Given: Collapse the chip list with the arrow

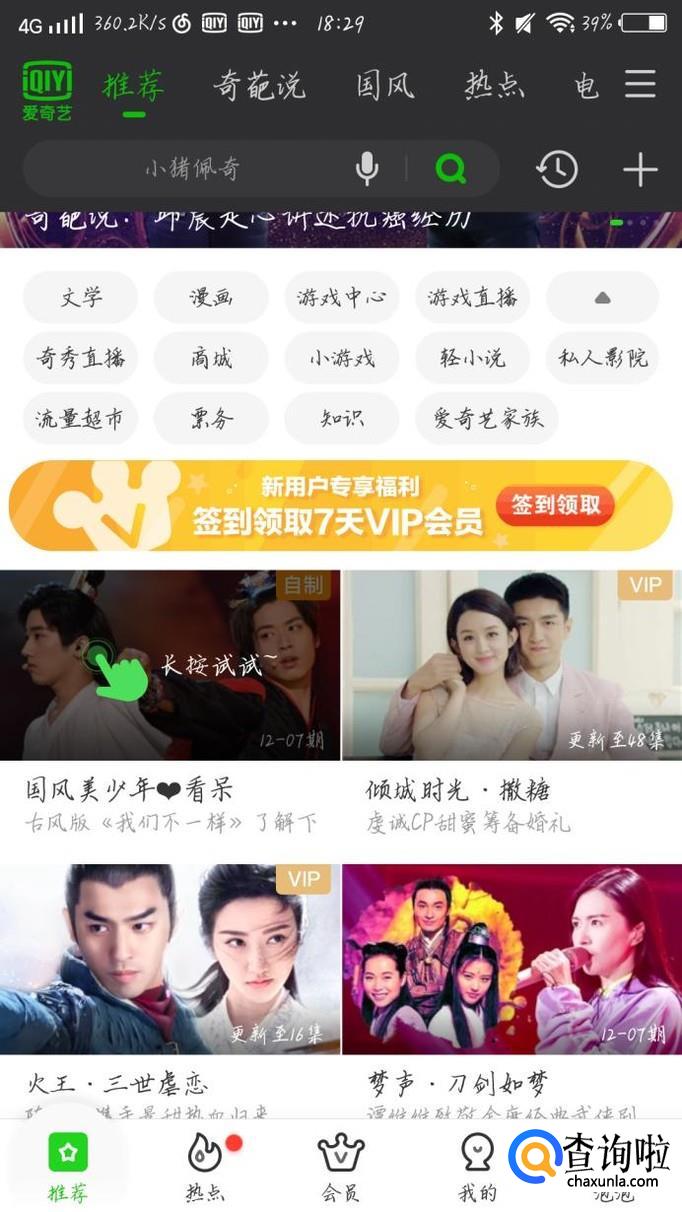Looking at the screenshot, I should (602, 297).
